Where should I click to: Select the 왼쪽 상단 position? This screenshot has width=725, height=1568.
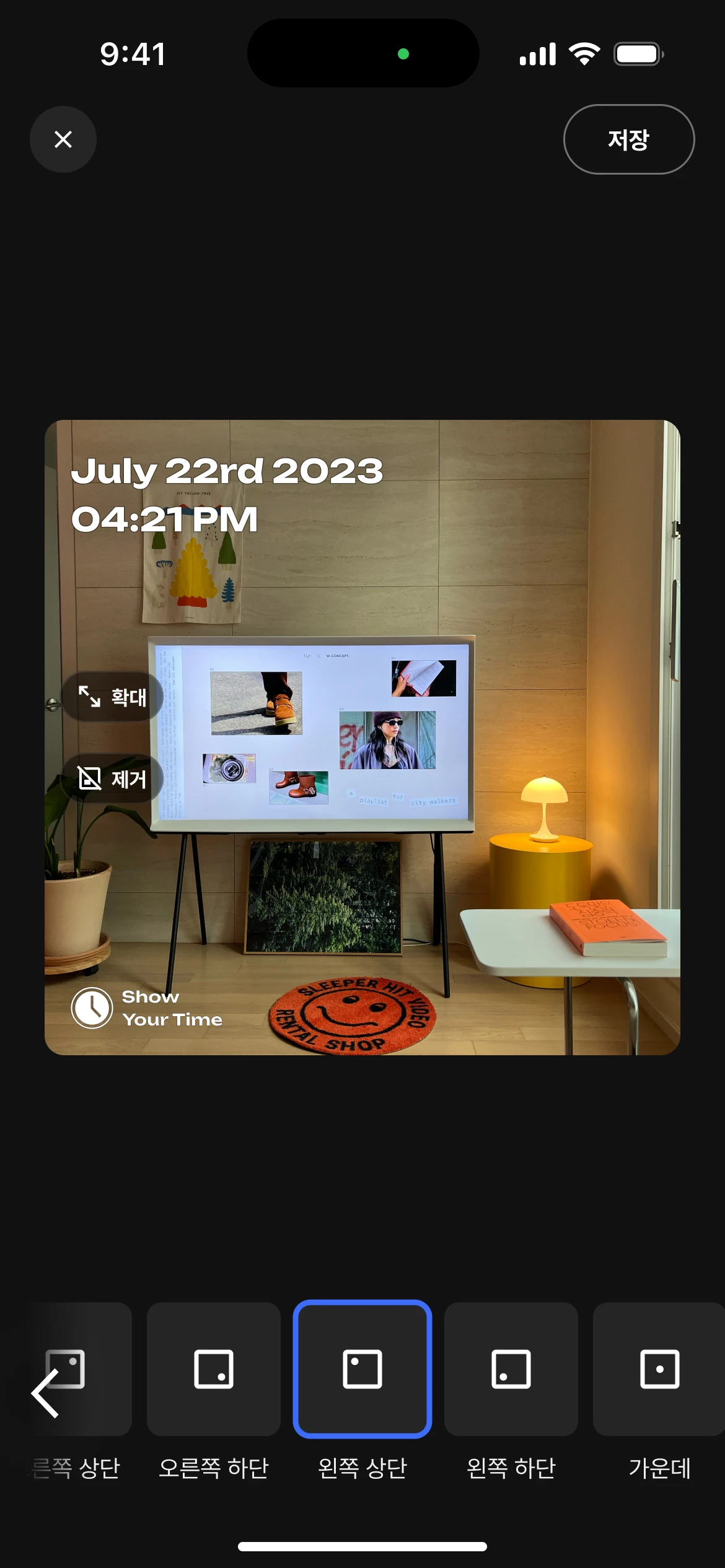click(362, 1369)
